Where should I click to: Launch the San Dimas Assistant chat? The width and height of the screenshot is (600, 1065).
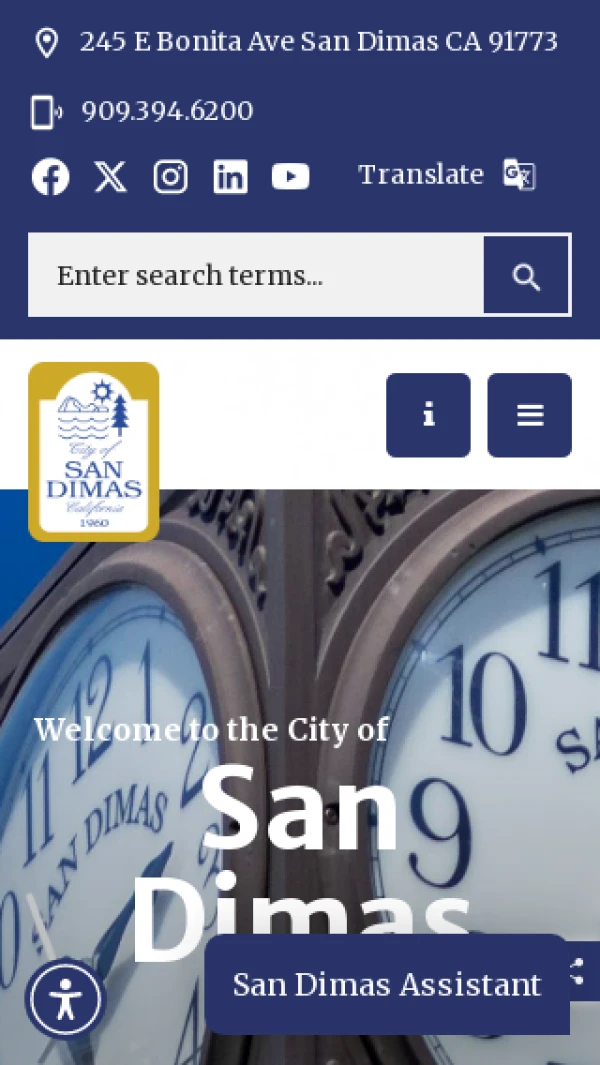[x=386, y=985]
